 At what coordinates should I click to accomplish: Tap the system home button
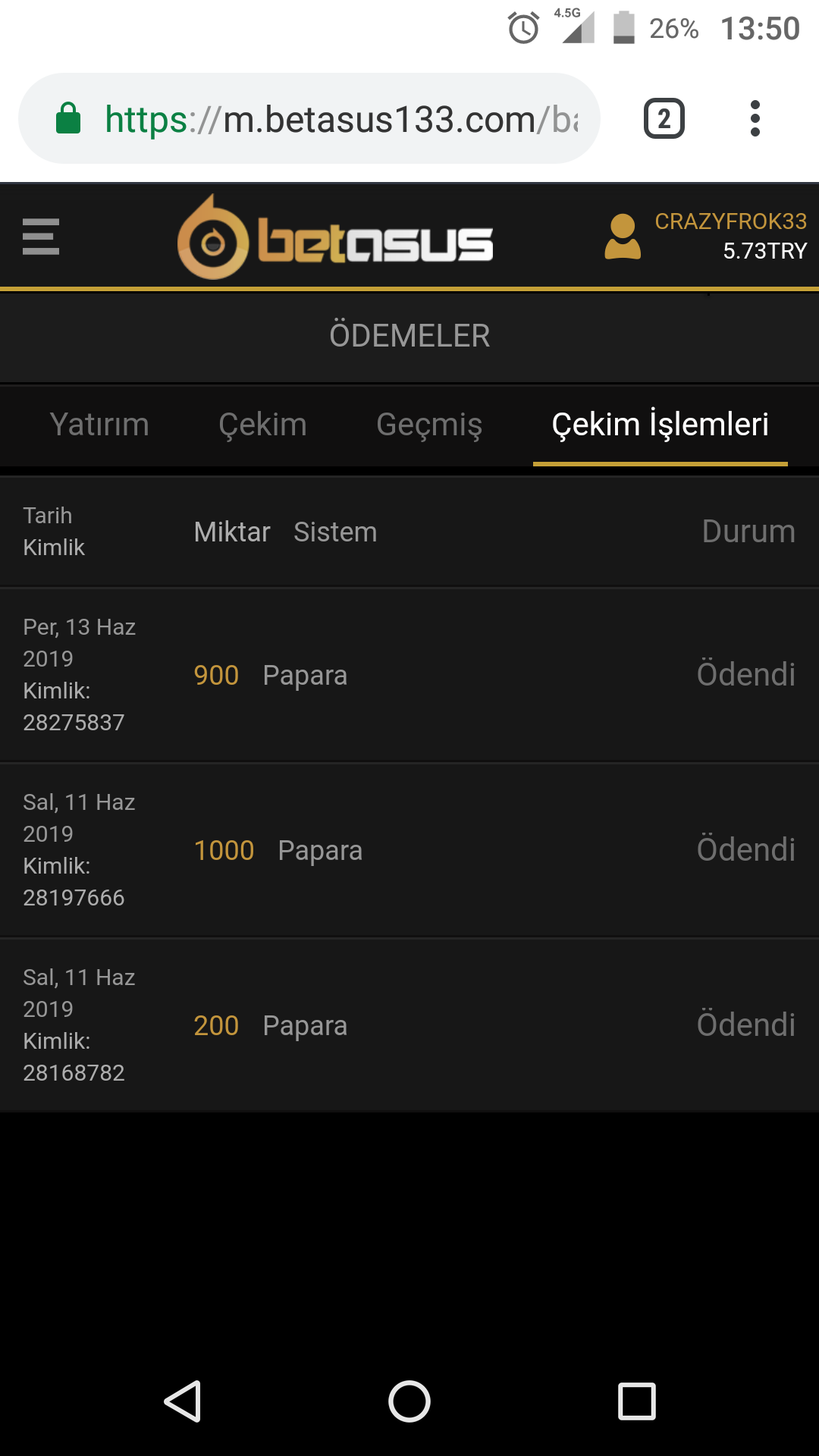(409, 1401)
